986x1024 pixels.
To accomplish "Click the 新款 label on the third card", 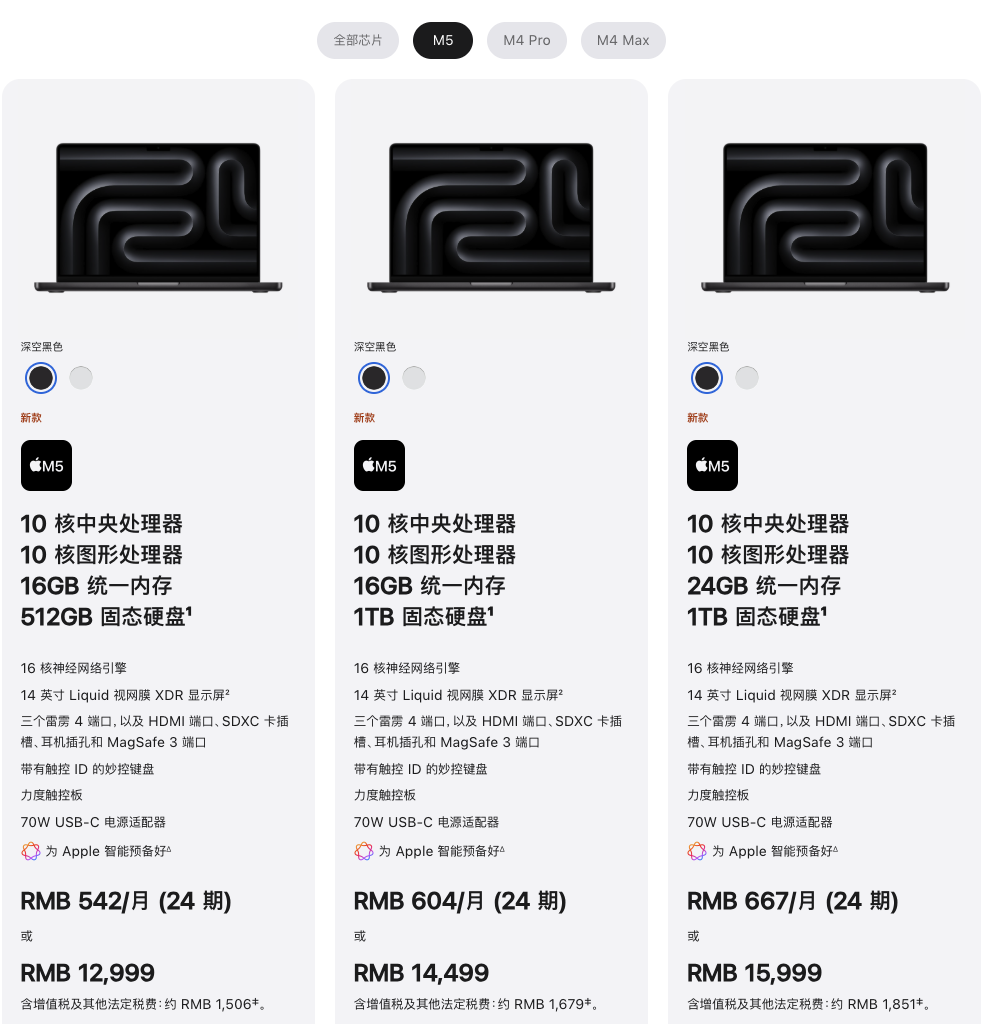I will pos(697,417).
